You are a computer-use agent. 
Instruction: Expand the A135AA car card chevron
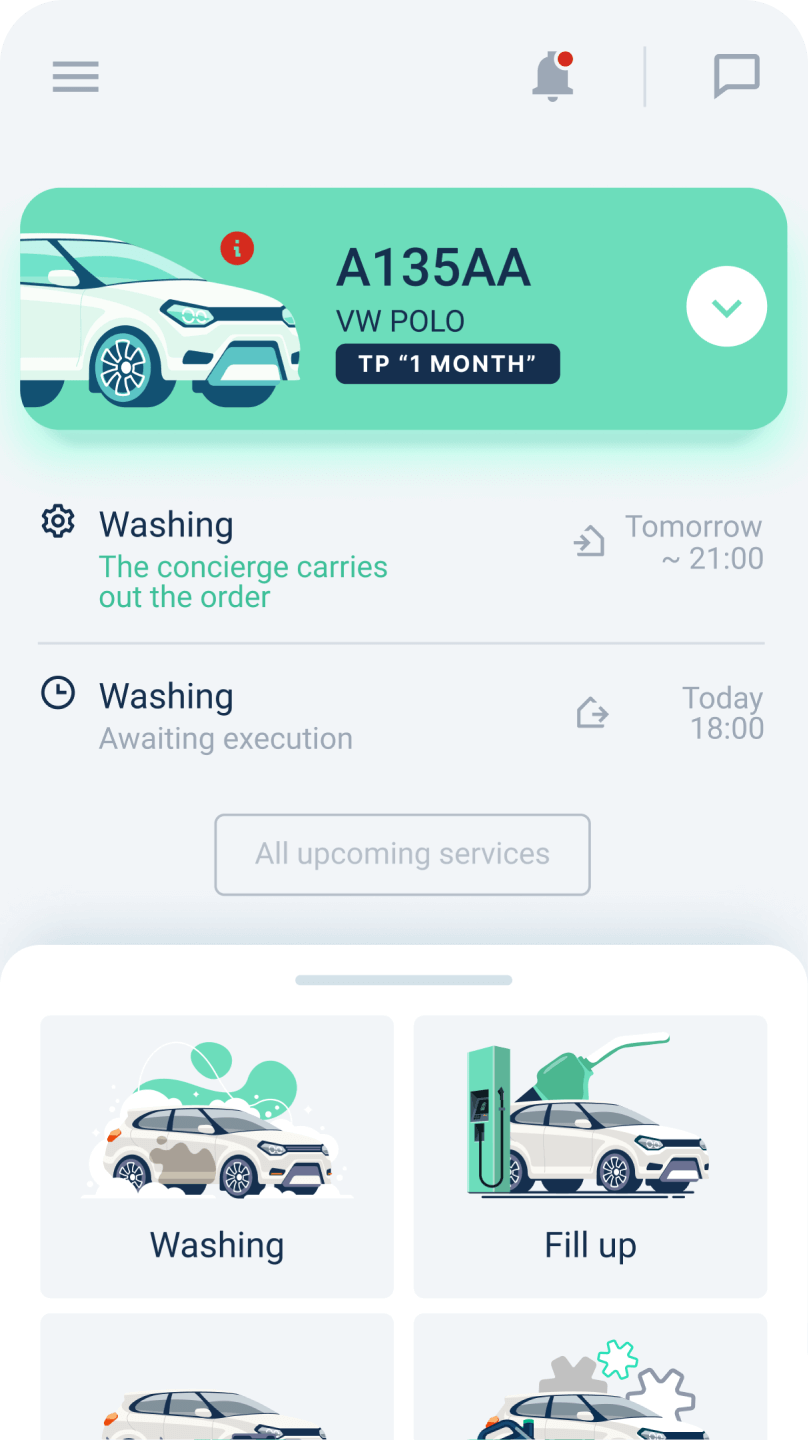click(726, 308)
